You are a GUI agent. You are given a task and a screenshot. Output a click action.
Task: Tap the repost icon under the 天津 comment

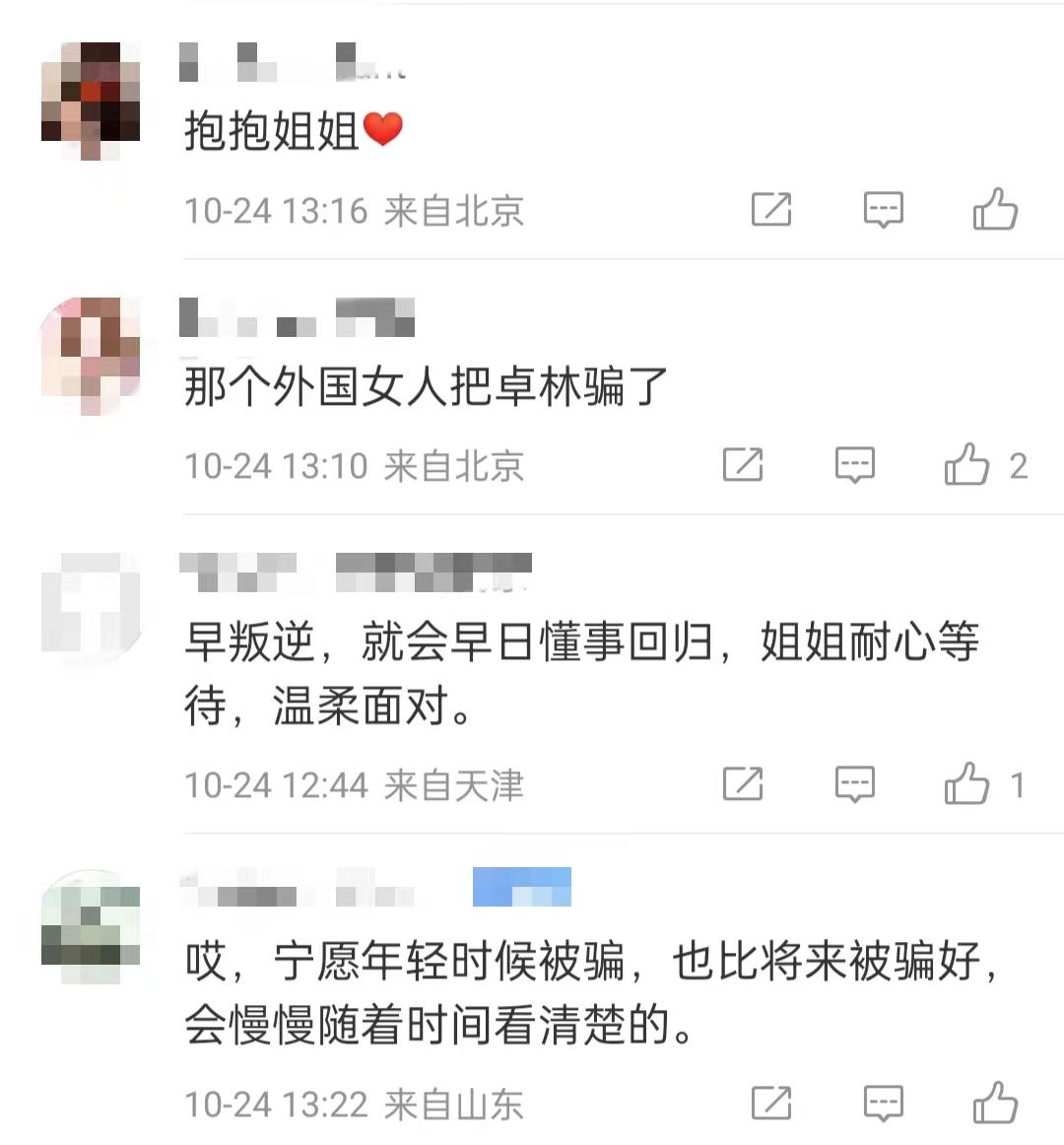coord(744,784)
